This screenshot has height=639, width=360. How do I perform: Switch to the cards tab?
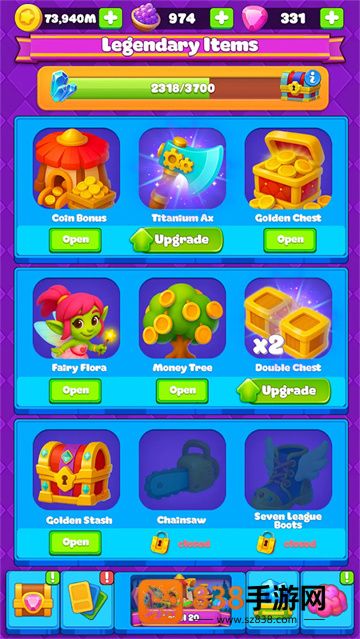(x=88, y=600)
